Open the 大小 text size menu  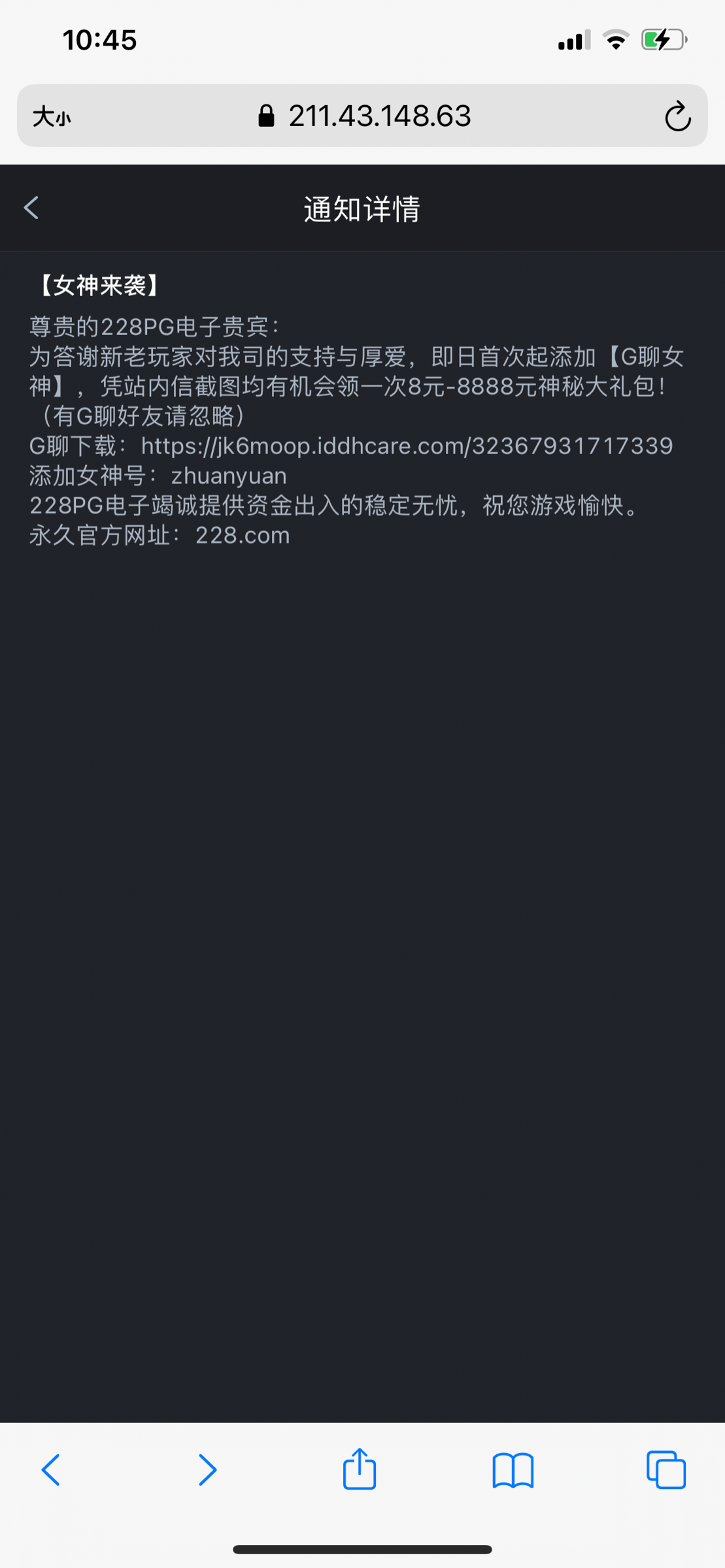click(x=52, y=117)
